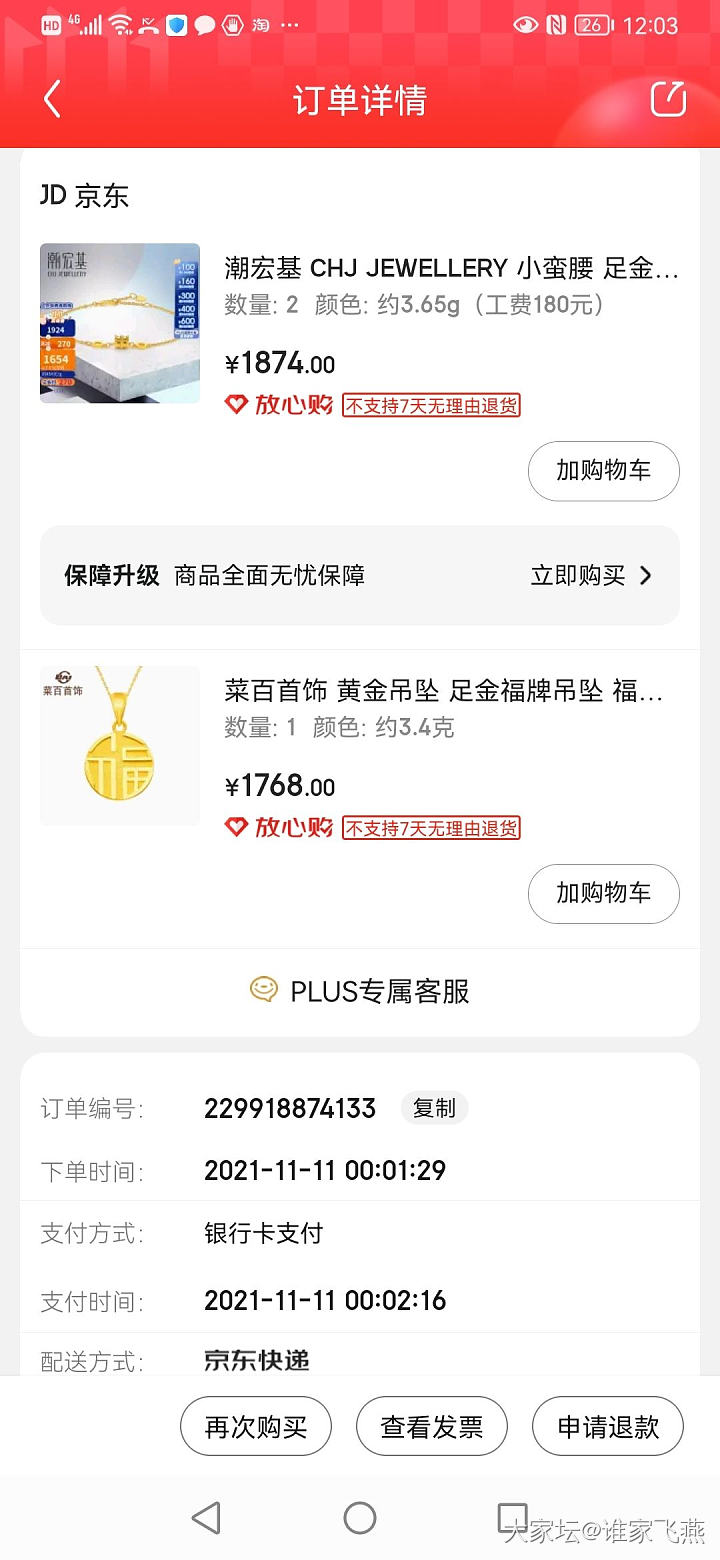Contact PLUS专属客服

click(x=360, y=991)
